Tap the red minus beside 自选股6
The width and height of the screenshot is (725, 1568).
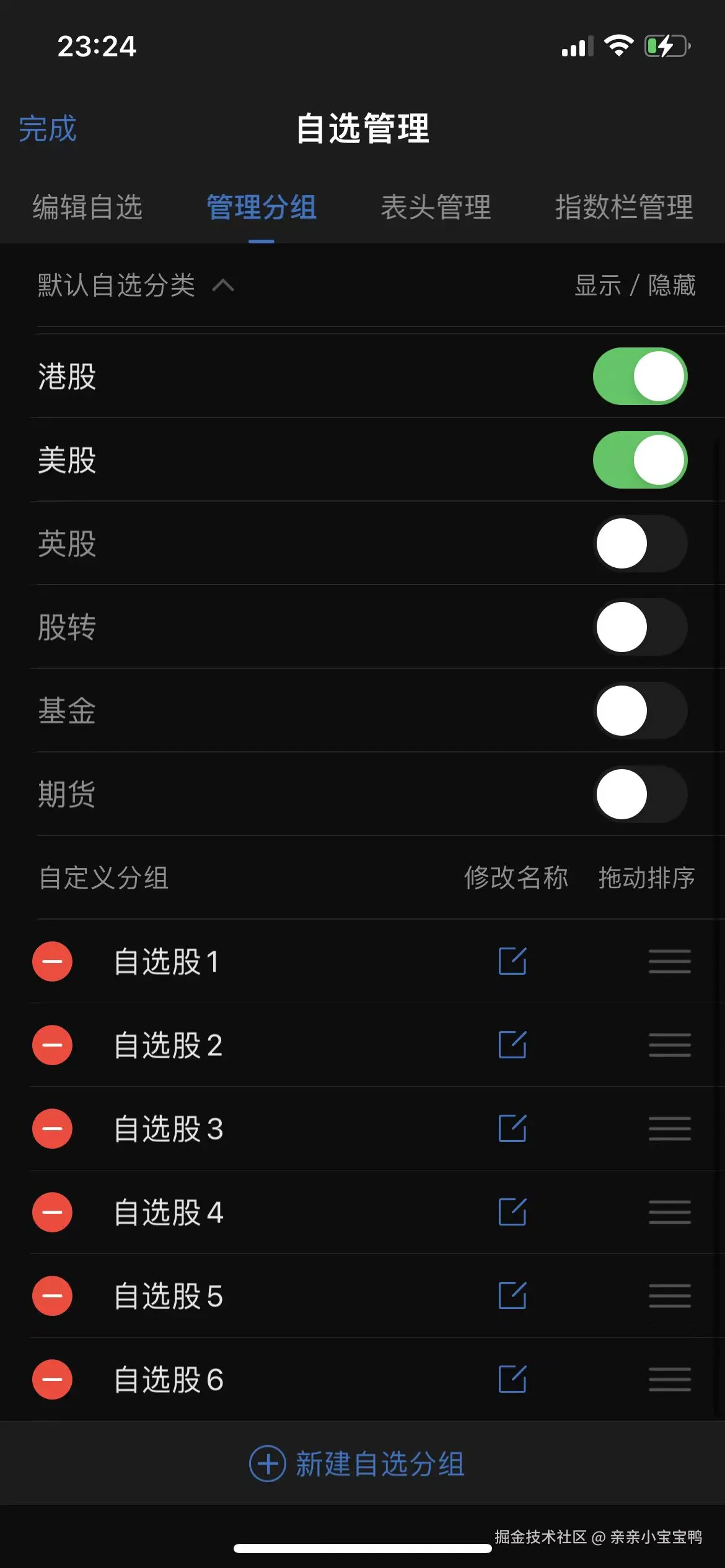point(53,1380)
